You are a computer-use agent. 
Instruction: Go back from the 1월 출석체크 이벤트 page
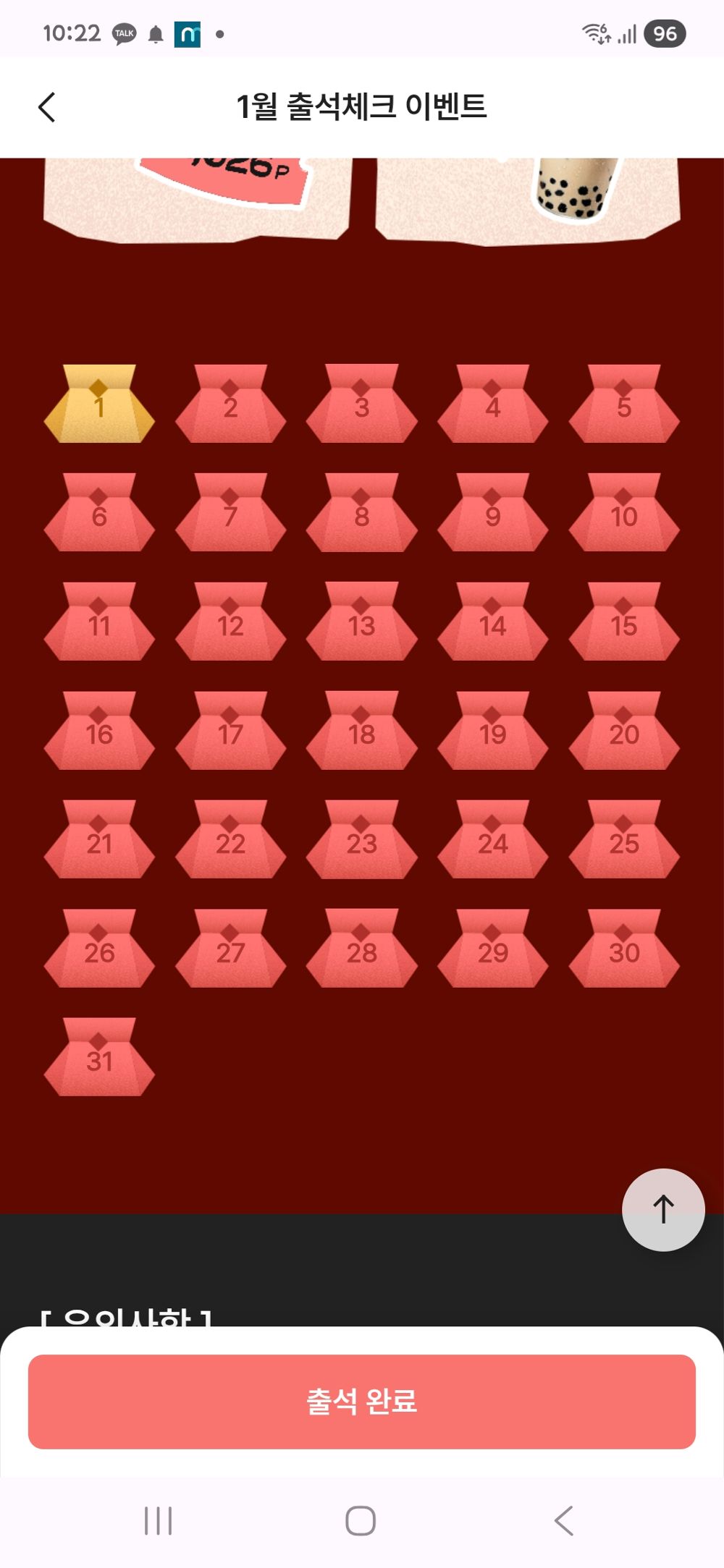[x=47, y=108]
